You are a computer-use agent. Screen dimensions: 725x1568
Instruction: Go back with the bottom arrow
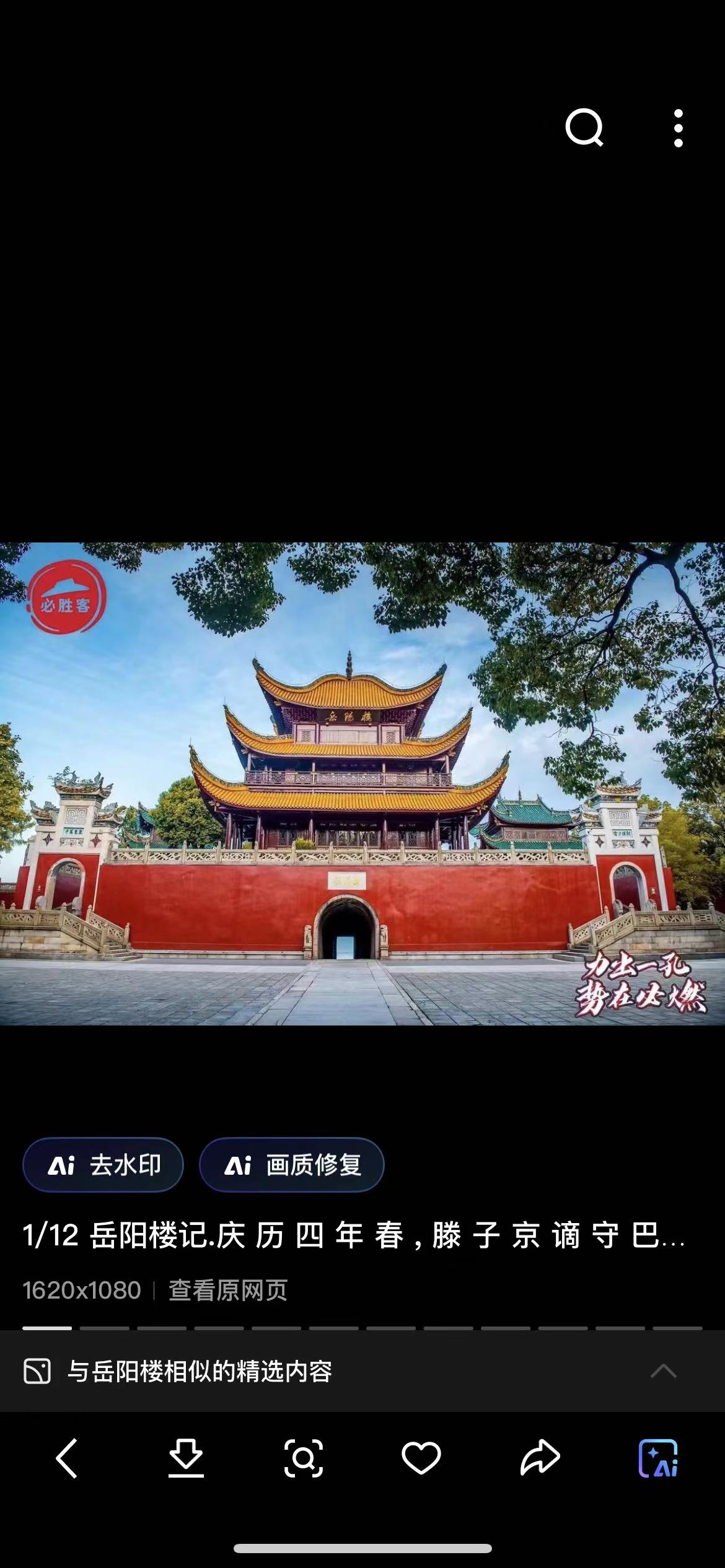[x=67, y=1458]
